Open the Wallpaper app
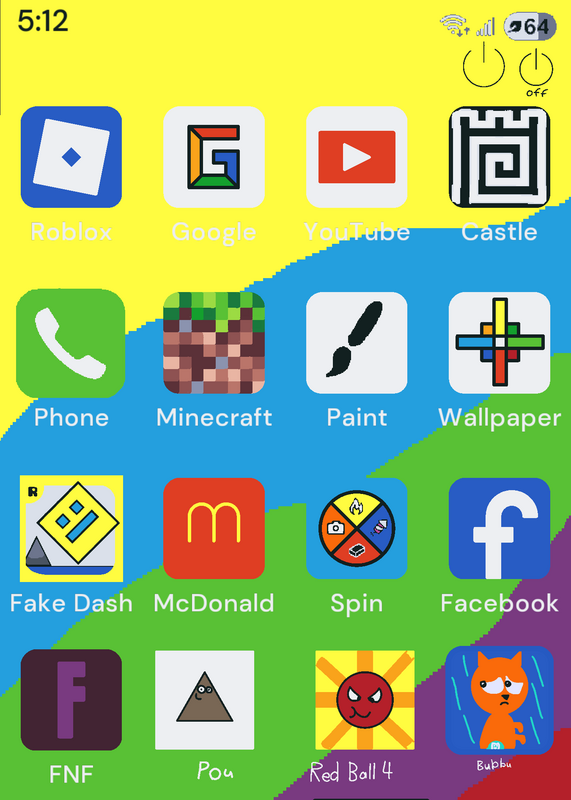 point(500,343)
